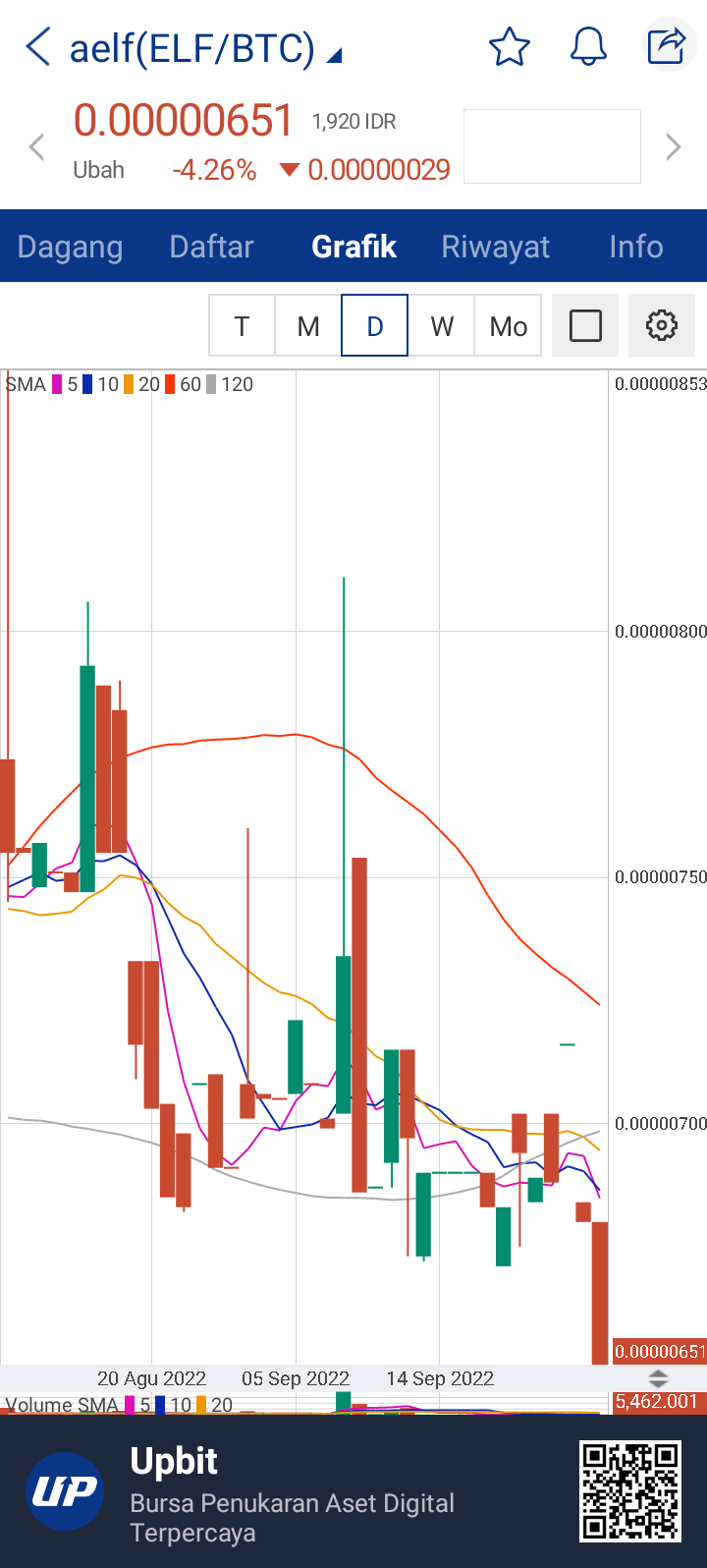
Task: Switch to the Daftar tab
Action: [211, 247]
